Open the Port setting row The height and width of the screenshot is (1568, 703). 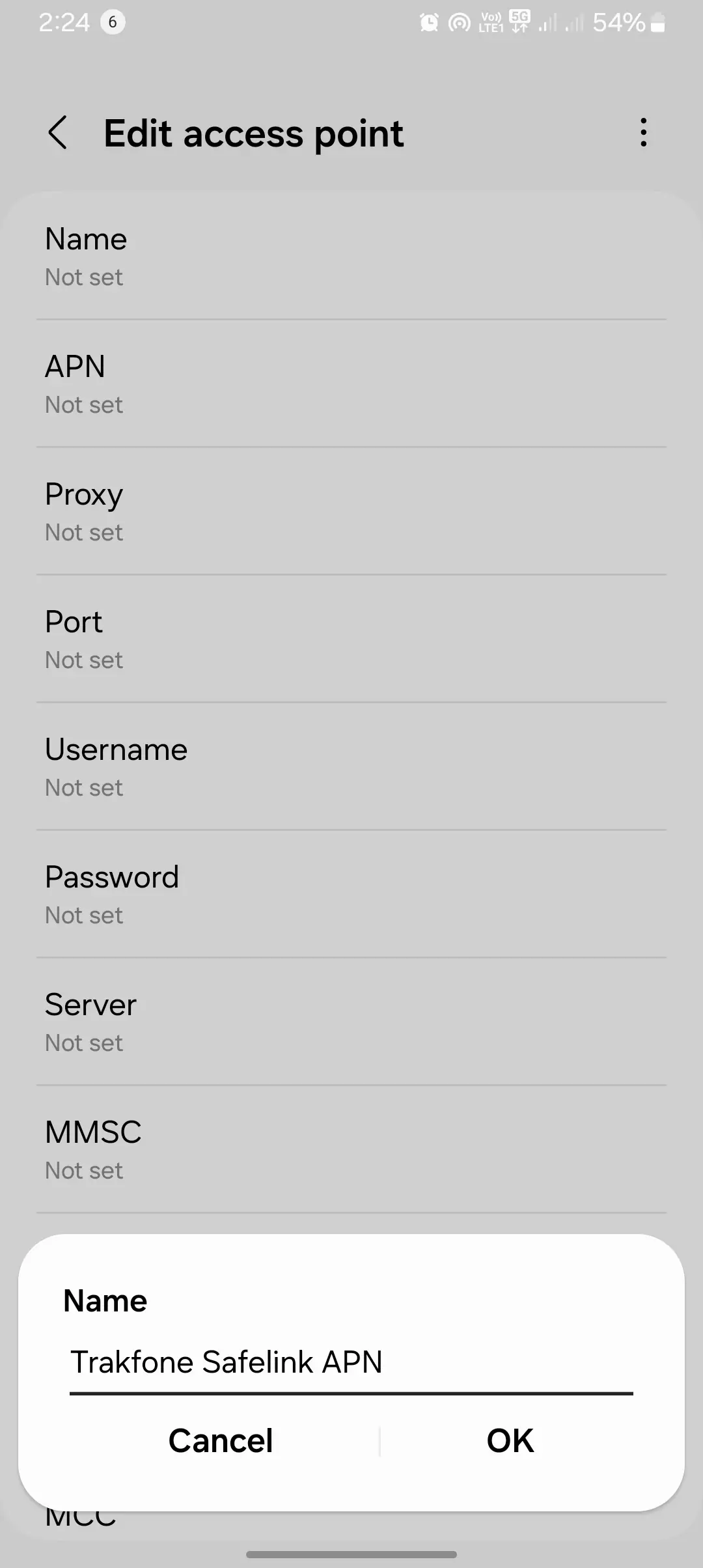(351, 639)
